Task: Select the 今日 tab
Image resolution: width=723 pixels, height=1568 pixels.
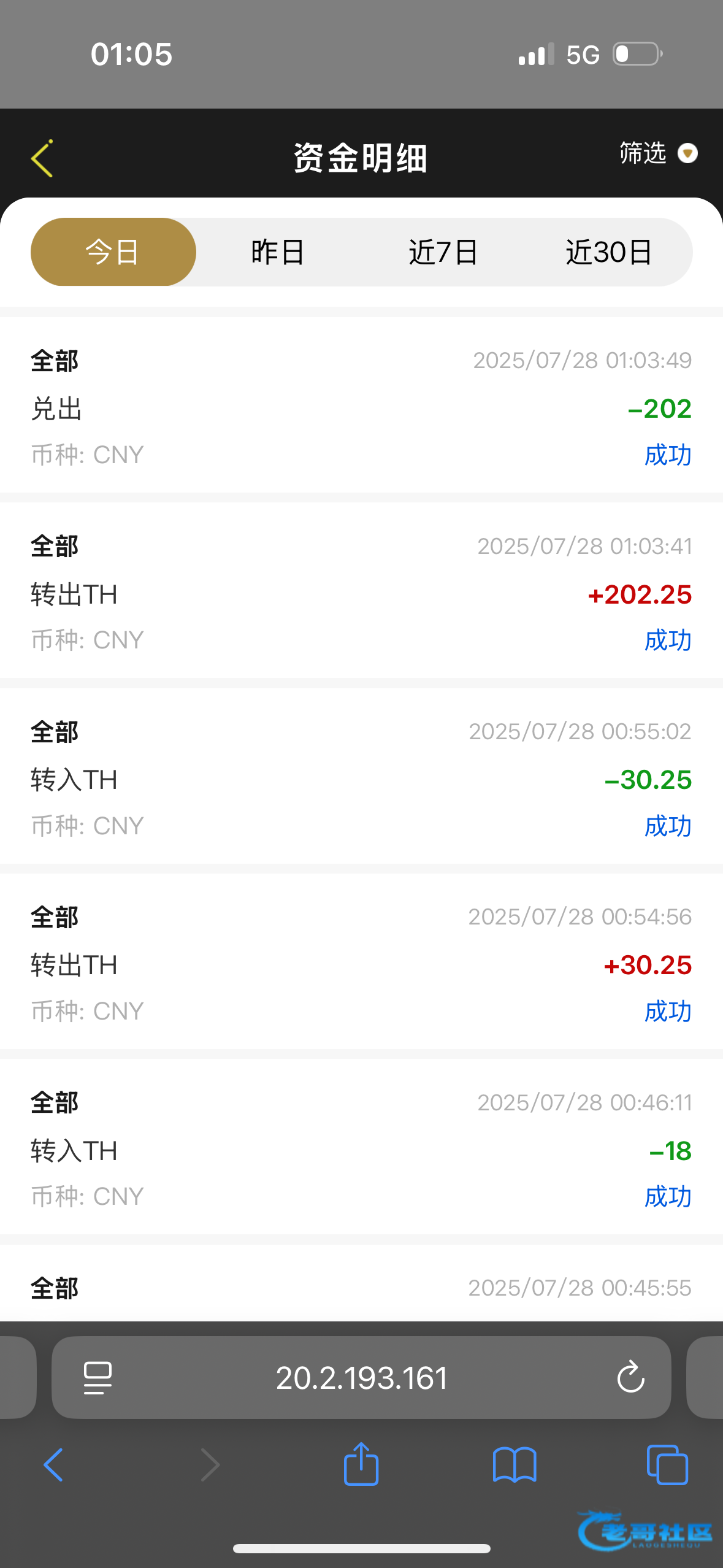Action: pyautogui.click(x=113, y=252)
